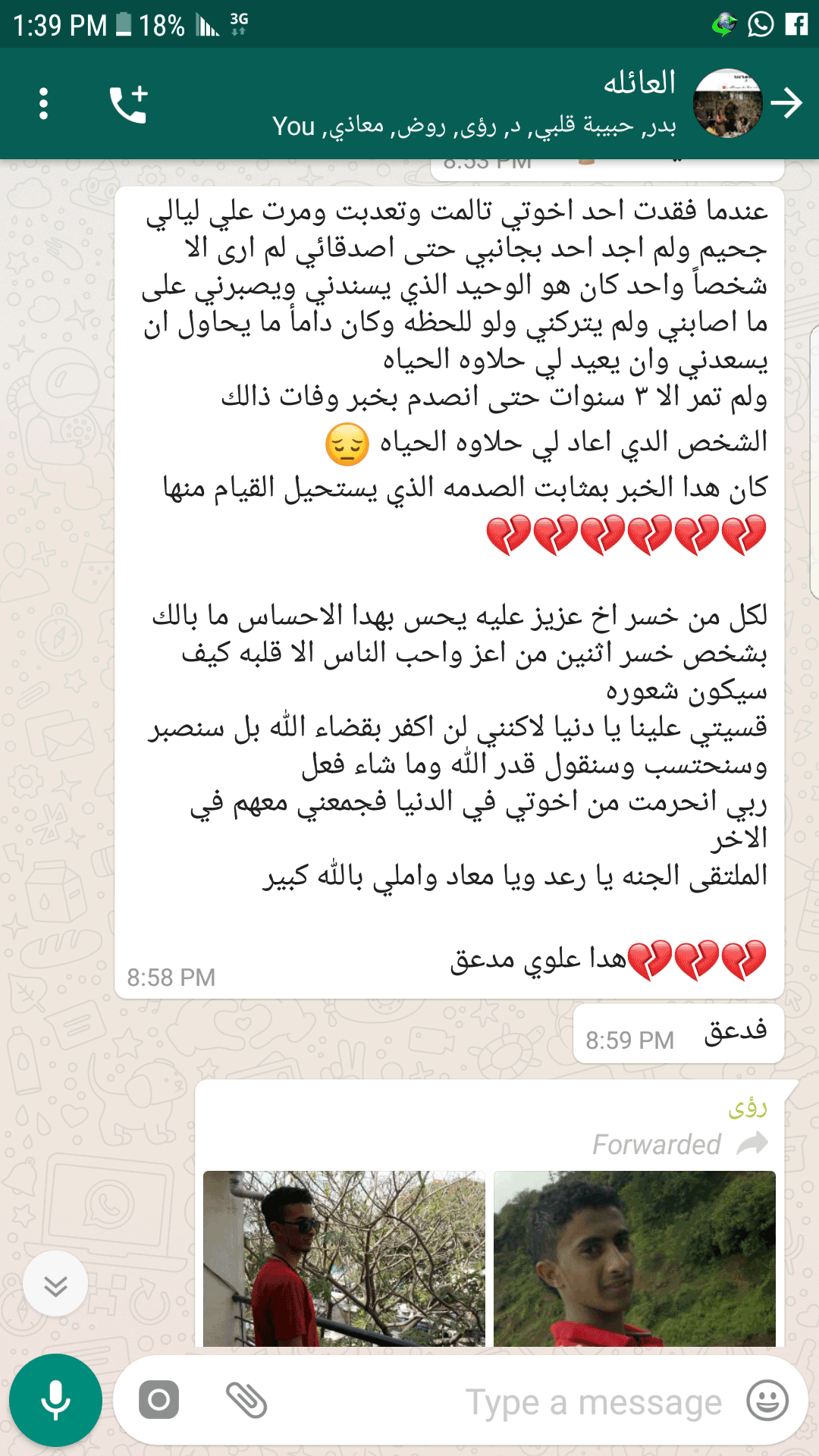
Task: Jump to latest messages with down chevron
Action: [x=55, y=1284]
